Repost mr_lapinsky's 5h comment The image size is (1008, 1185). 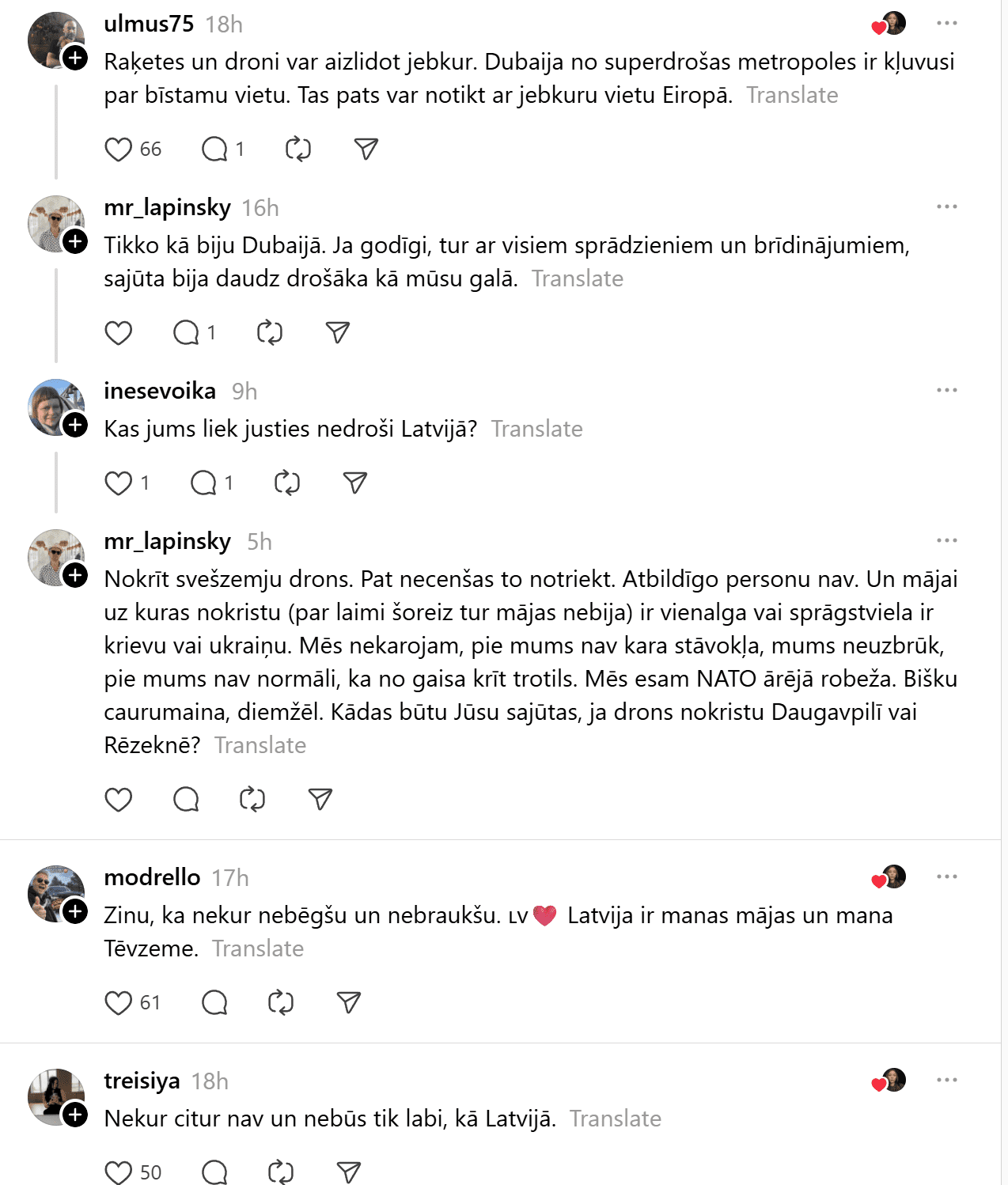point(252,799)
